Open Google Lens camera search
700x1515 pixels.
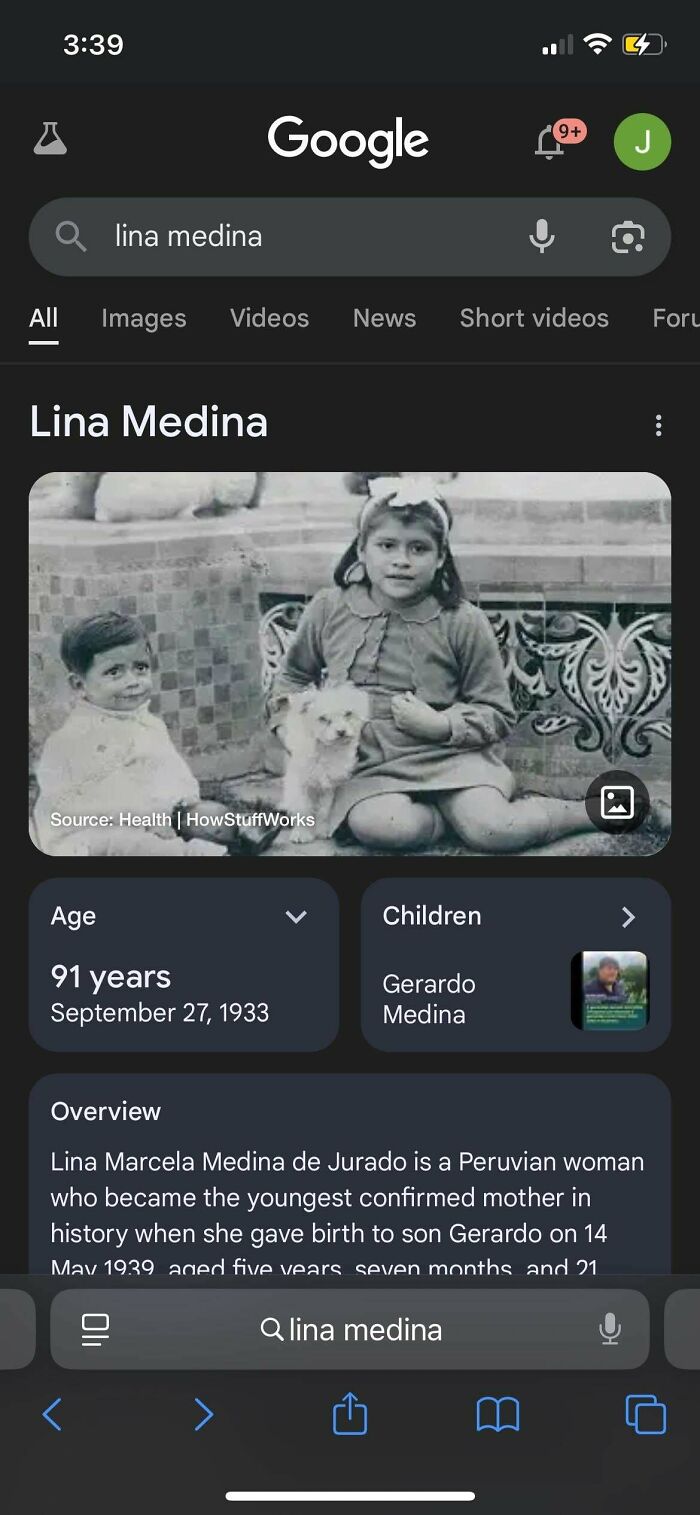pyautogui.click(x=627, y=237)
